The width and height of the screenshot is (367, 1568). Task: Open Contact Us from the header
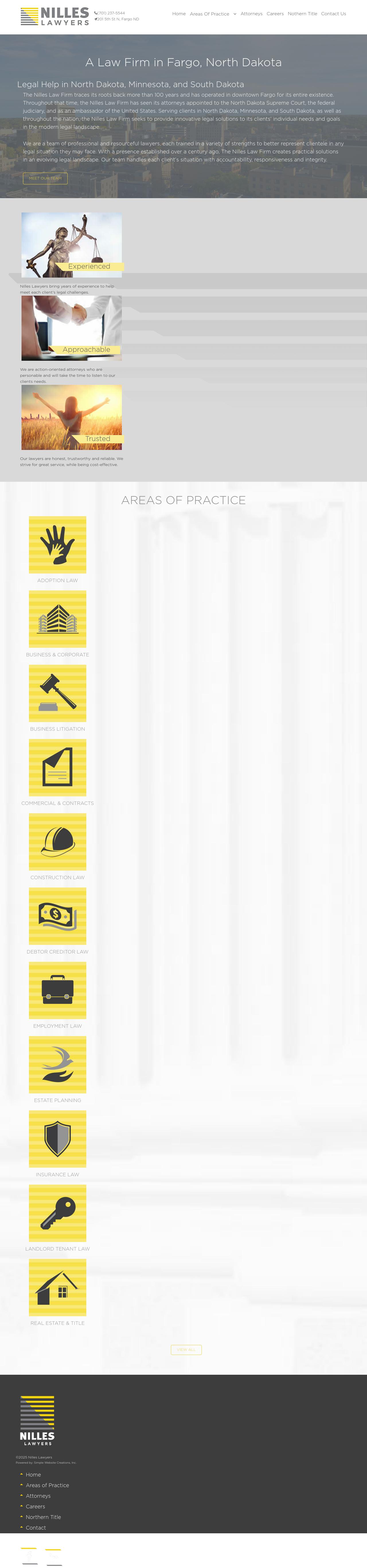tap(333, 13)
